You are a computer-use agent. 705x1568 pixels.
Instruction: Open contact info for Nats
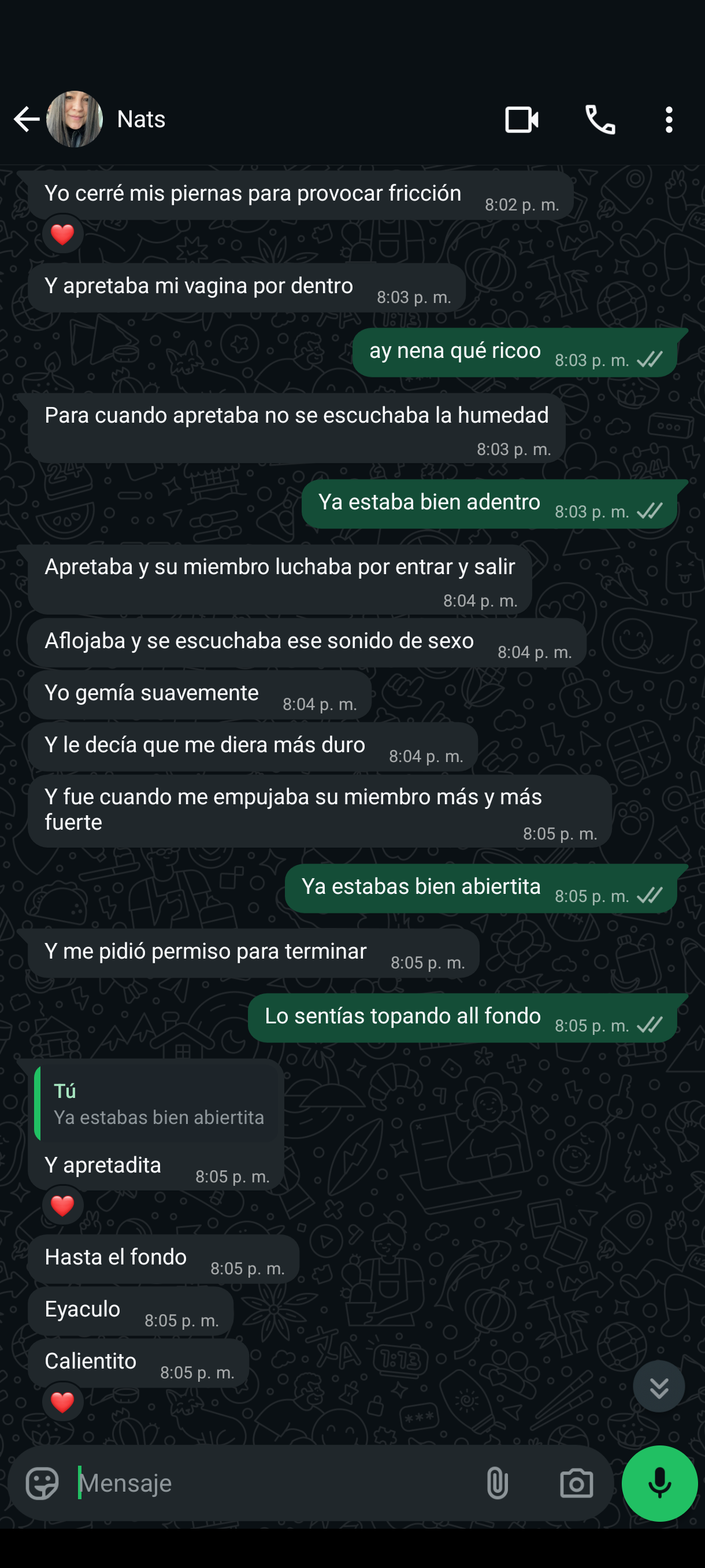pos(141,119)
